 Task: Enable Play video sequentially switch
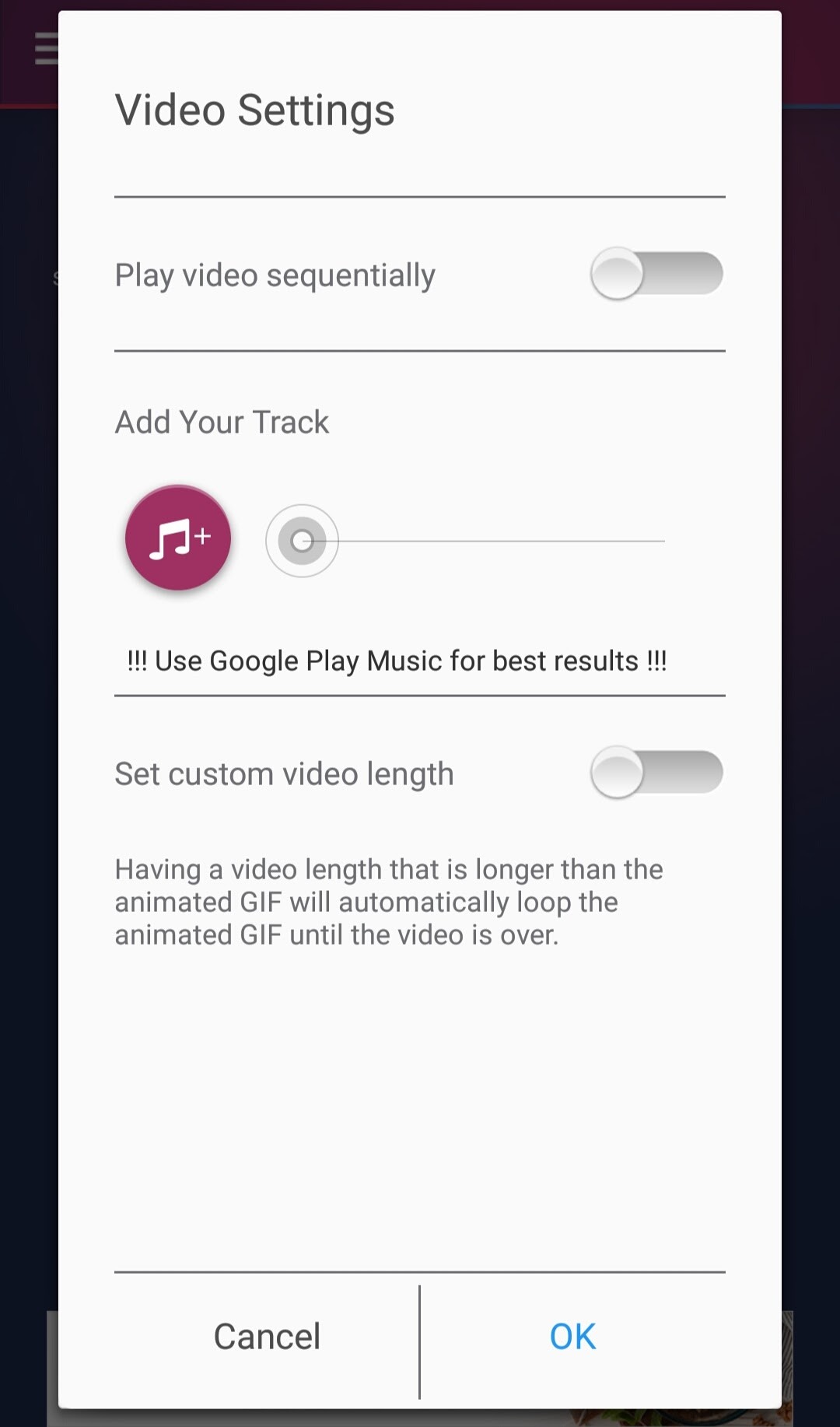coord(656,274)
